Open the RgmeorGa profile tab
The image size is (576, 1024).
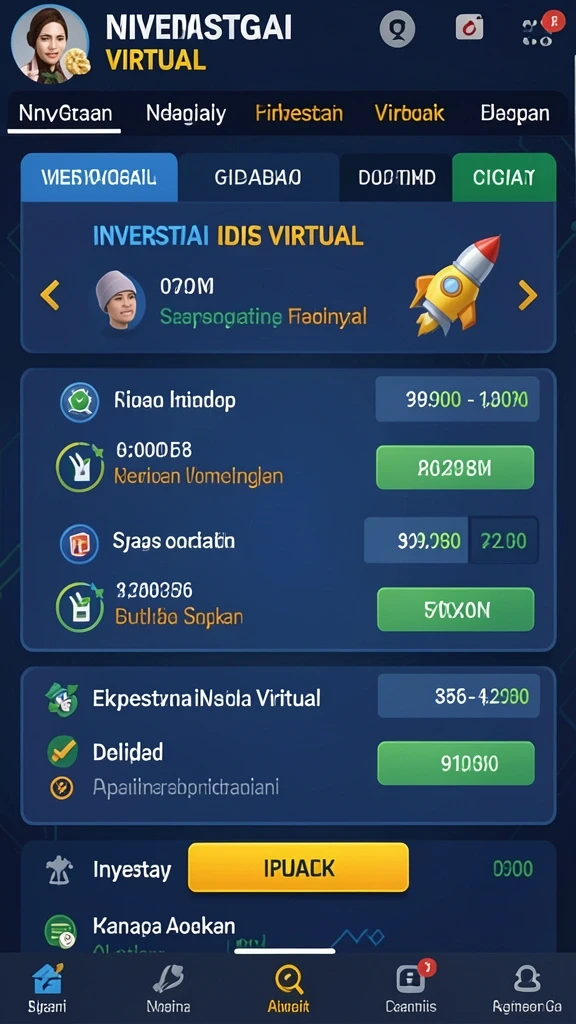(x=526, y=988)
